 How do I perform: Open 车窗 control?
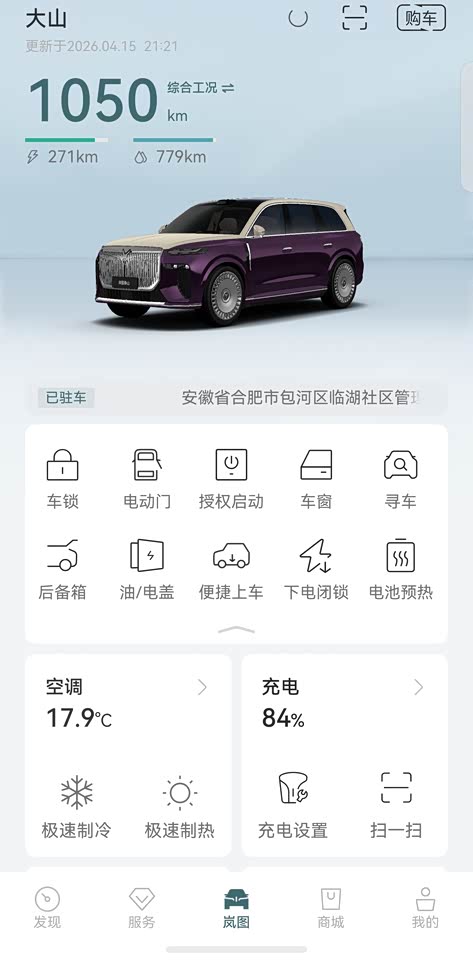point(316,479)
